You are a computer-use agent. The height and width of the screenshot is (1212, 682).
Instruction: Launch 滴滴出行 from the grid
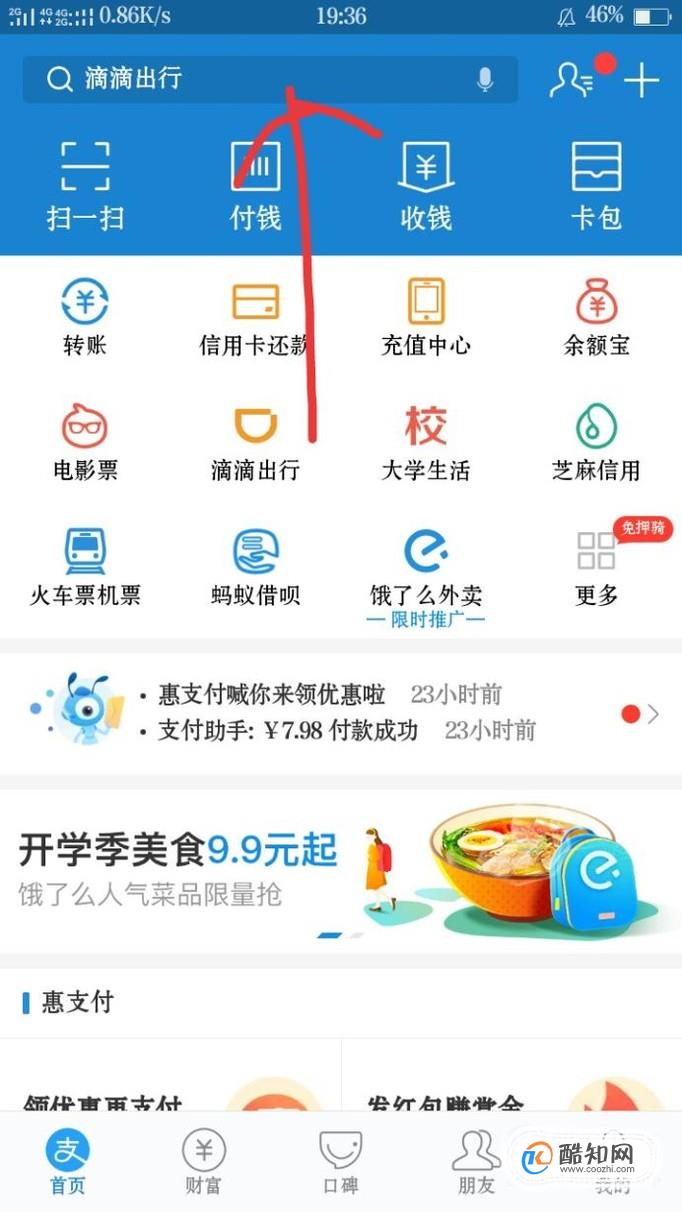(256, 442)
